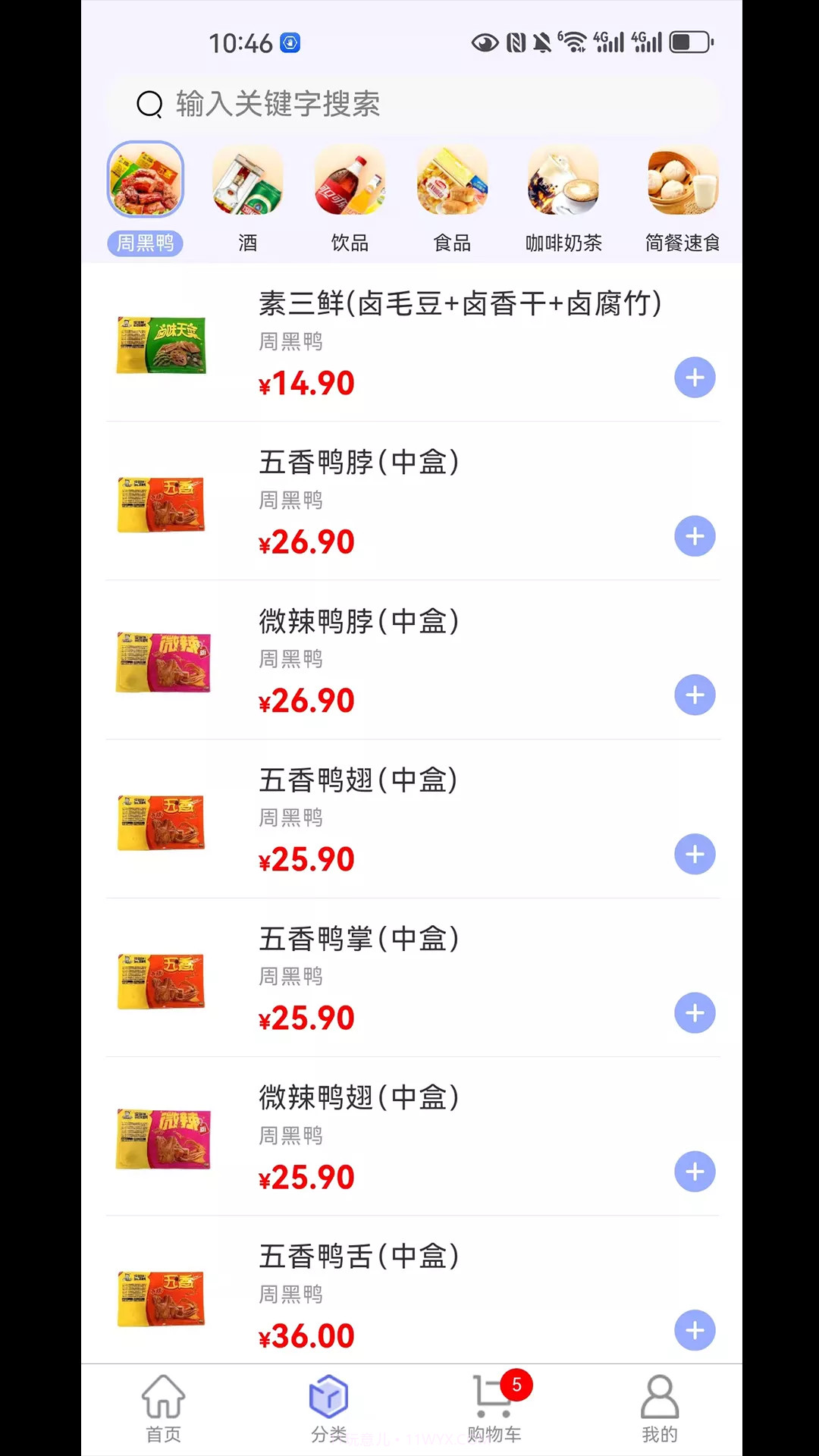819x1456 pixels.
Task: Open the search magnifier icon
Action: pos(149,105)
